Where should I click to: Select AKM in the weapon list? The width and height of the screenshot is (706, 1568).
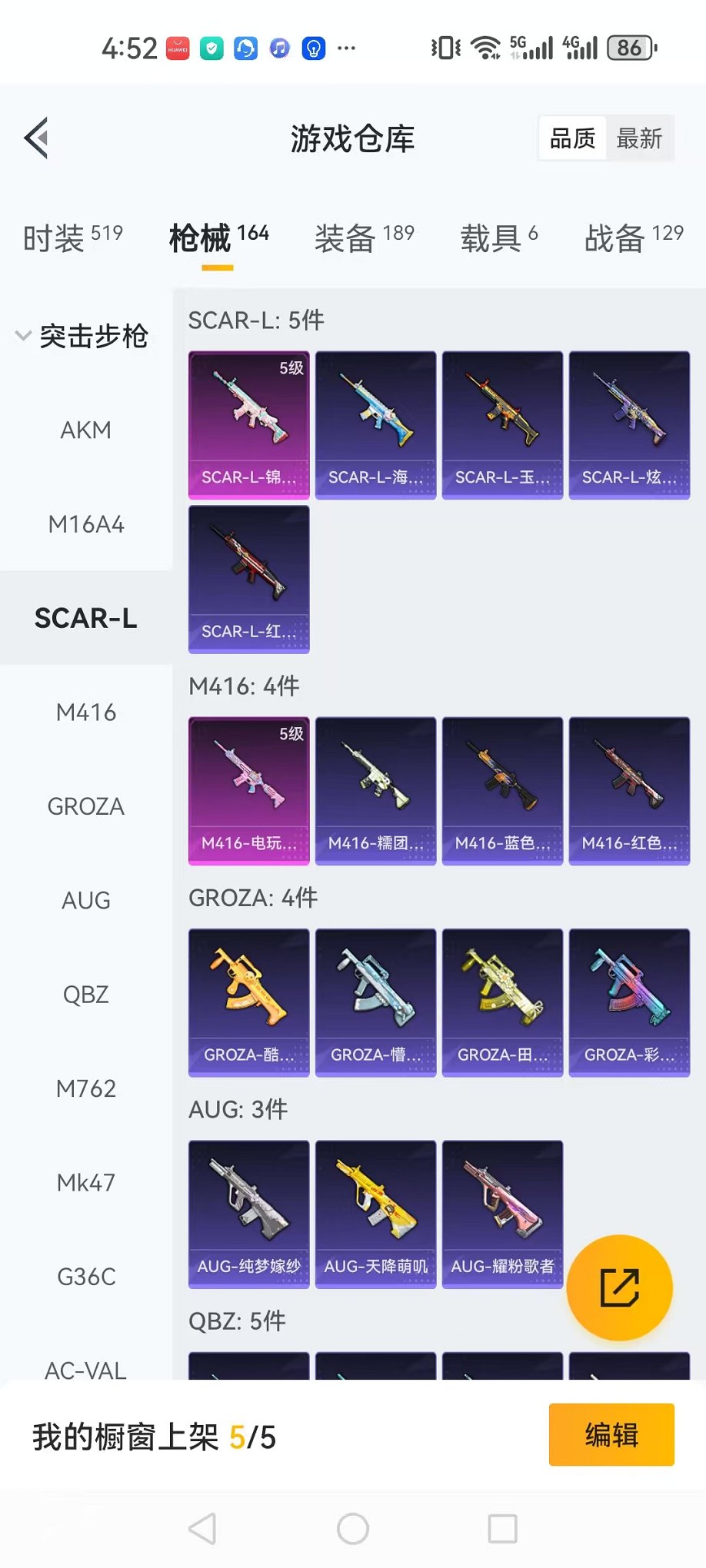coord(85,430)
